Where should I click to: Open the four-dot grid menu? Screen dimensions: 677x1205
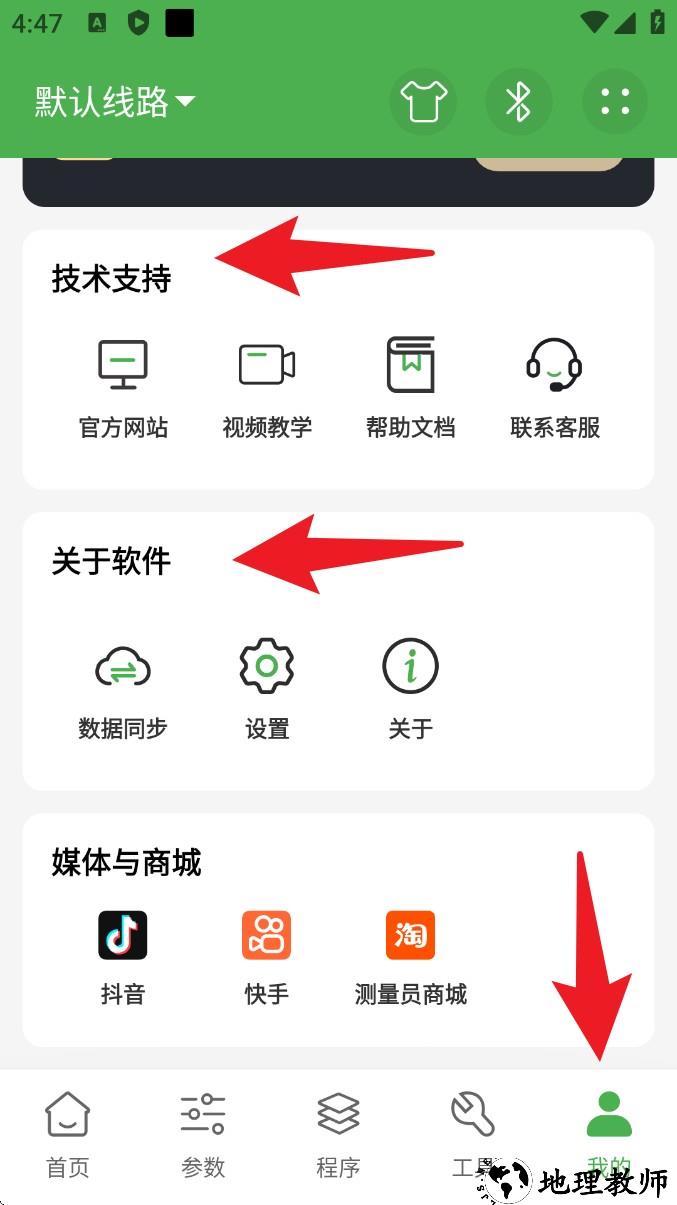pos(615,101)
